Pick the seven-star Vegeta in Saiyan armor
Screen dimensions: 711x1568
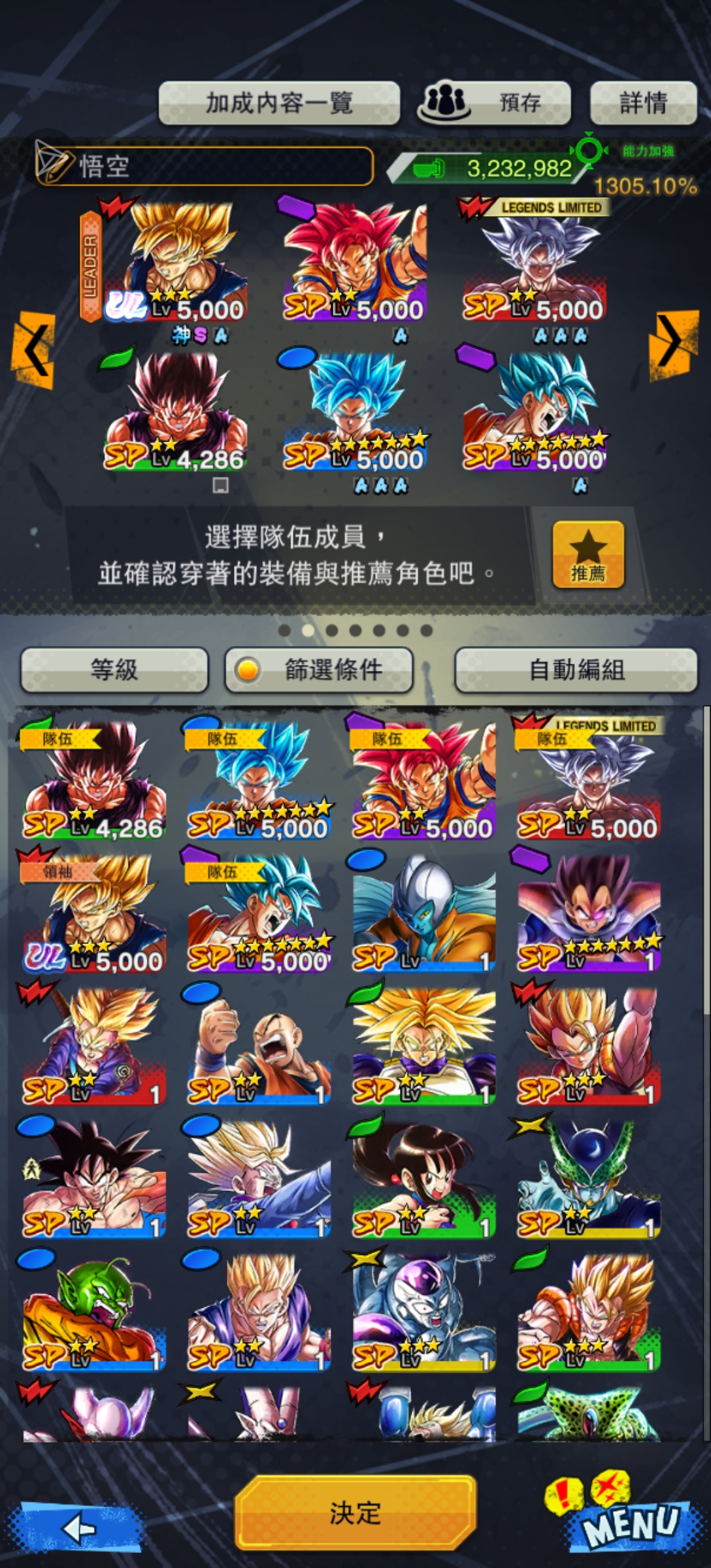click(588, 912)
